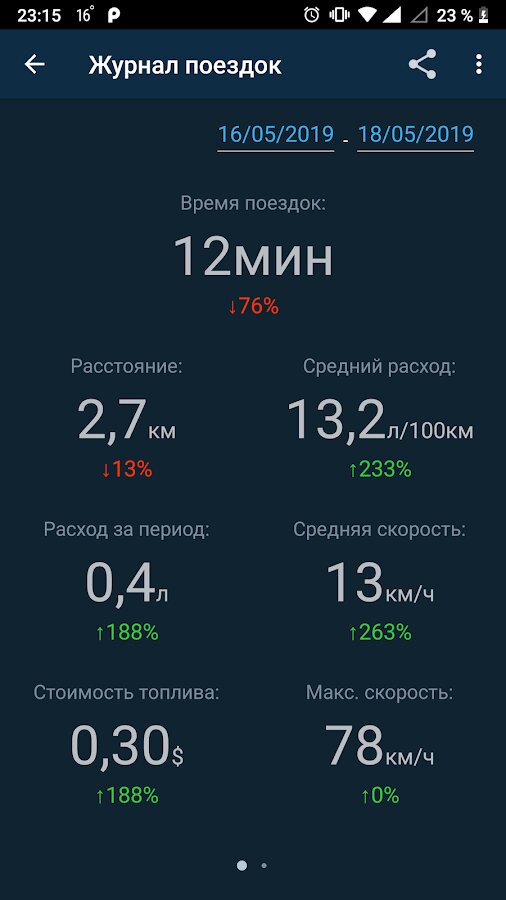Share the trip statistics
This screenshot has height=900, width=506.
[x=422, y=64]
